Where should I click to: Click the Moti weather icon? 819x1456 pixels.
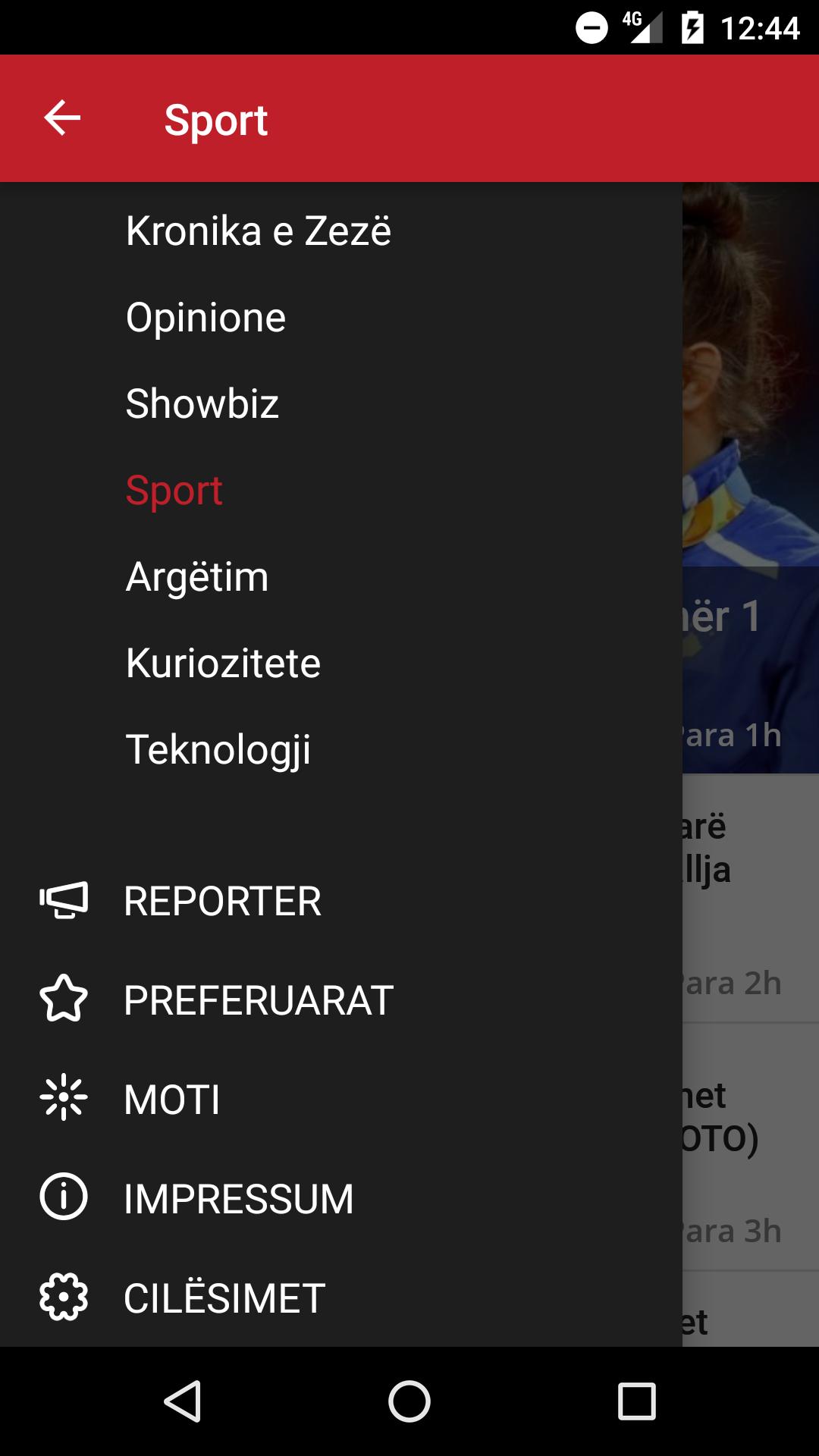[x=64, y=1099]
